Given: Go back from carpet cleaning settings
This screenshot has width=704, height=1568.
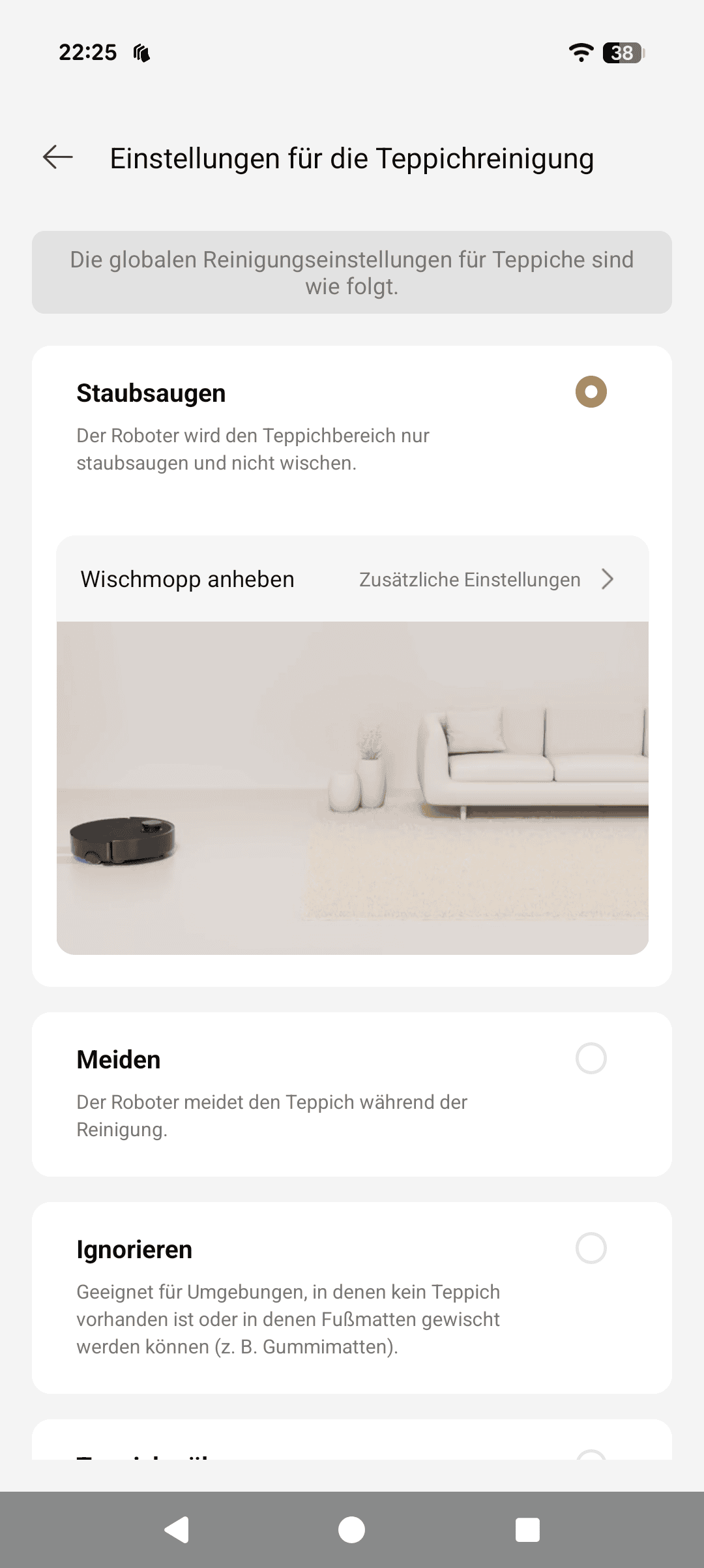Looking at the screenshot, I should 58,157.
